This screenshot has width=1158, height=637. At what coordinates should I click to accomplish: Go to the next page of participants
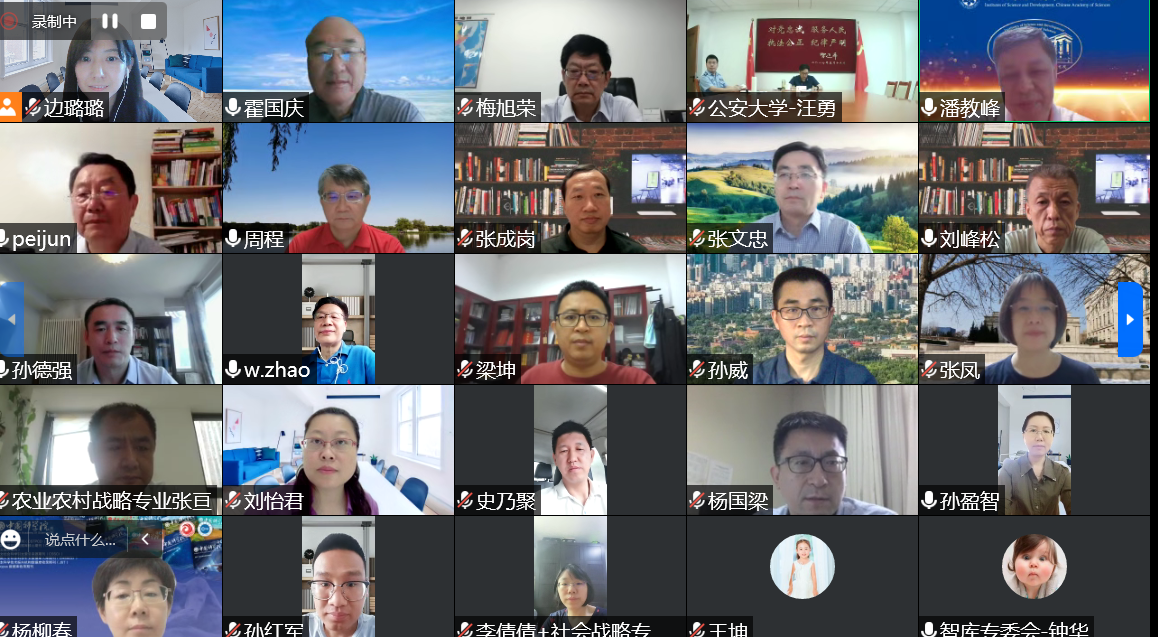(1129, 319)
